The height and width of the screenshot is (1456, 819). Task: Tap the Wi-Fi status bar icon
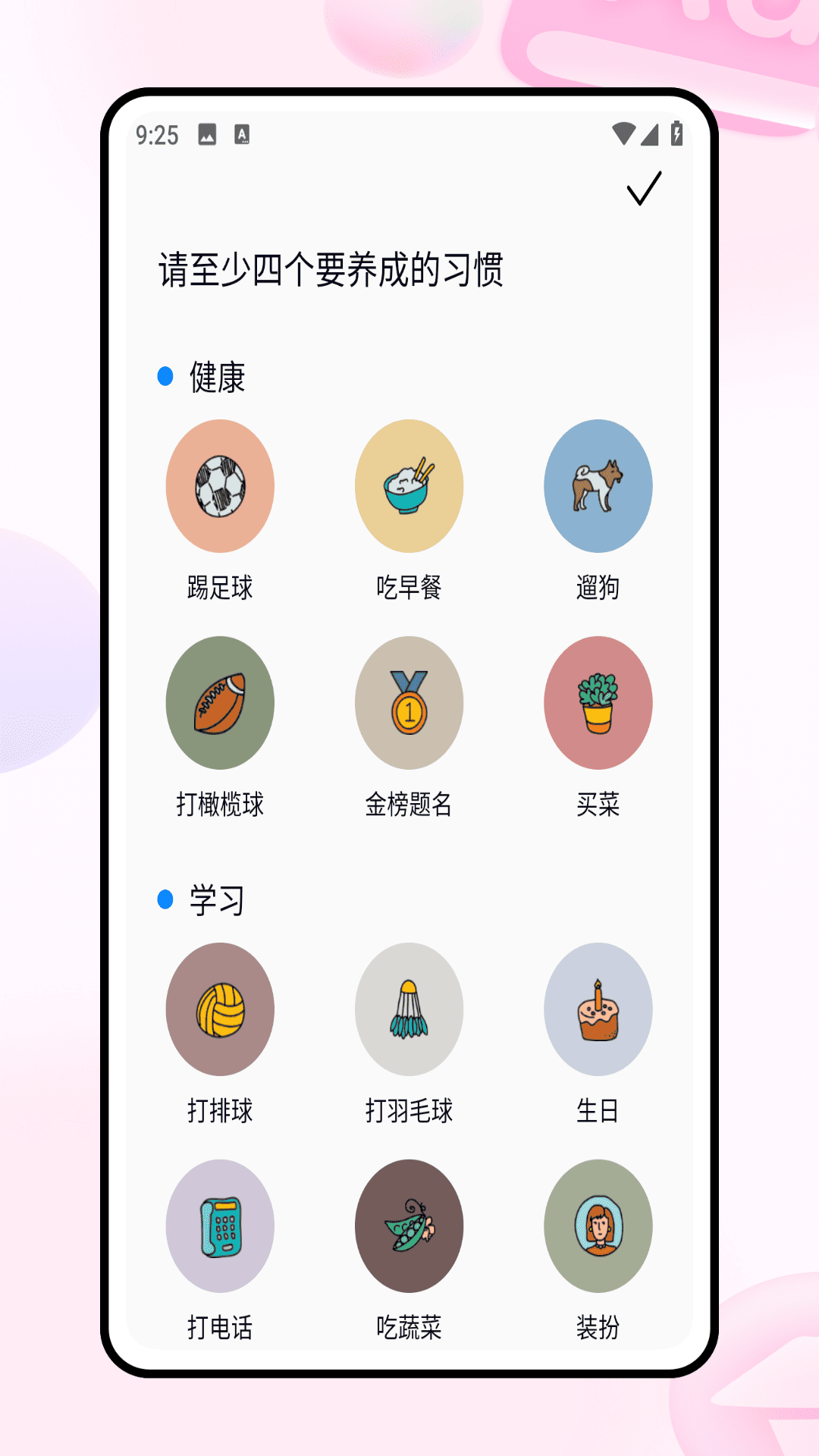click(625, 134)
